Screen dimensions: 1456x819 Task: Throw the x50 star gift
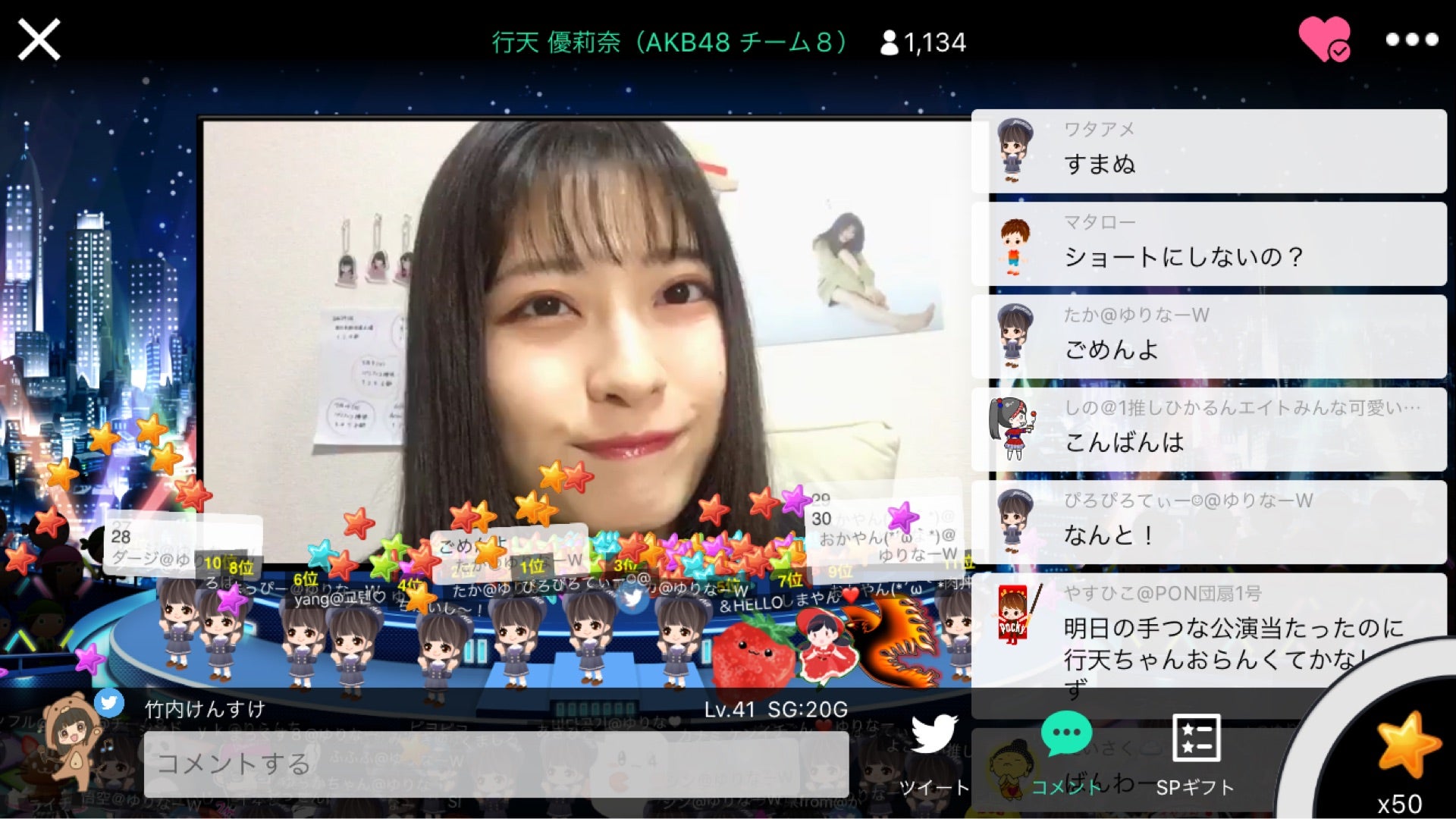tap(1404, 751)
